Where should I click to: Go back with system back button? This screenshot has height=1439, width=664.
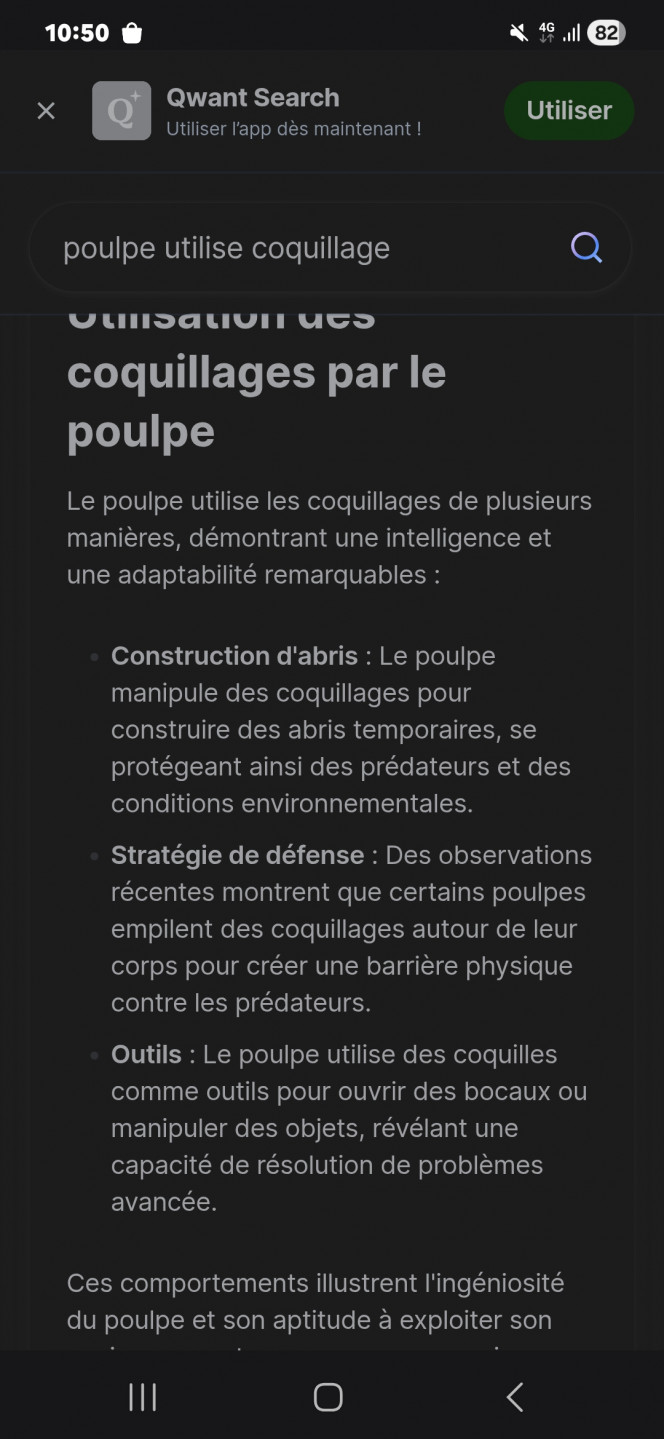514,1397
